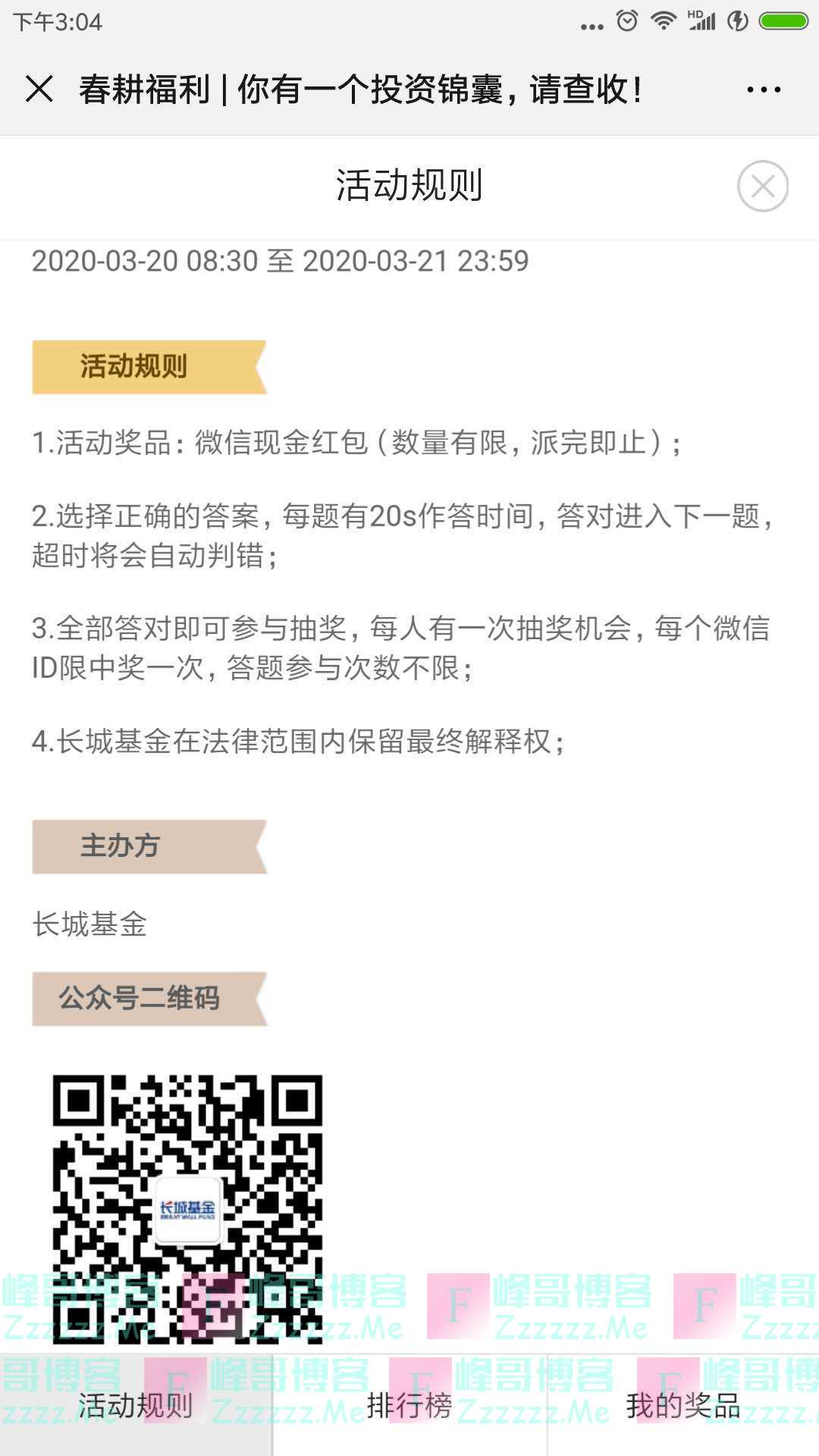Switch to the 排行榜 tab
This screenshot has width=819, height=1456.
click(409, 1405)
